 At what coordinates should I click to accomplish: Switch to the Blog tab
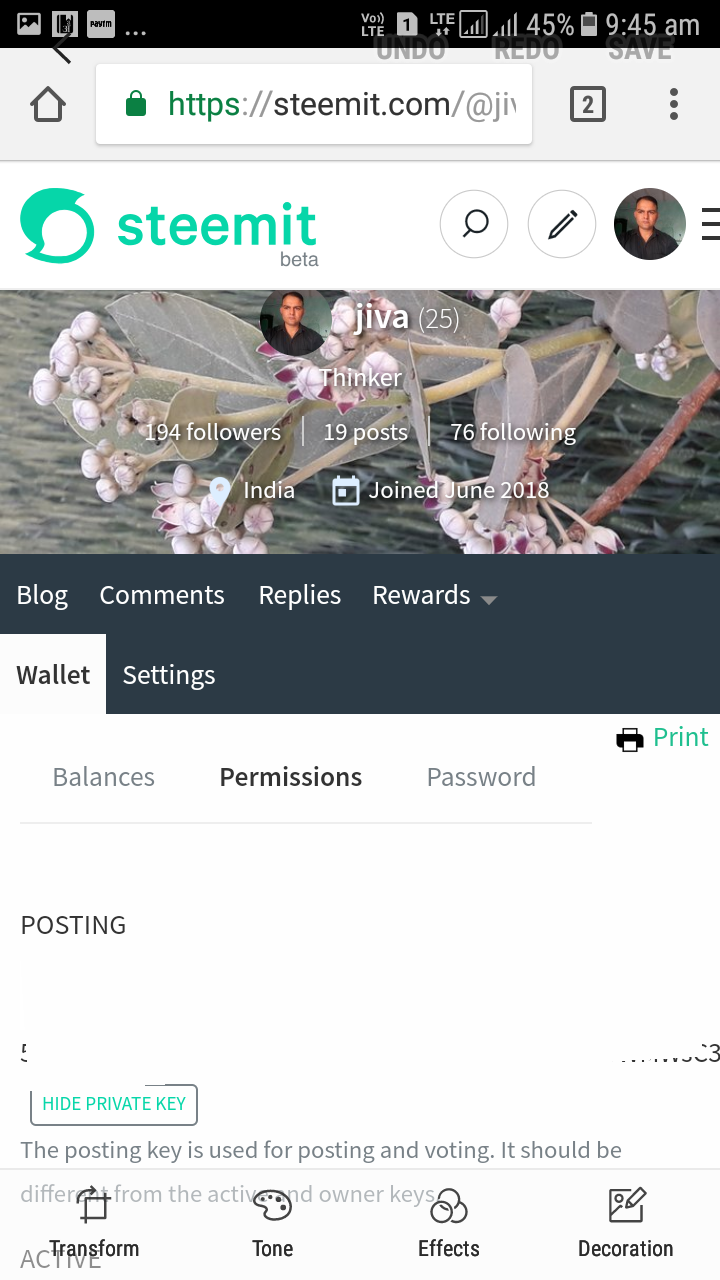[x=42, y=595]
